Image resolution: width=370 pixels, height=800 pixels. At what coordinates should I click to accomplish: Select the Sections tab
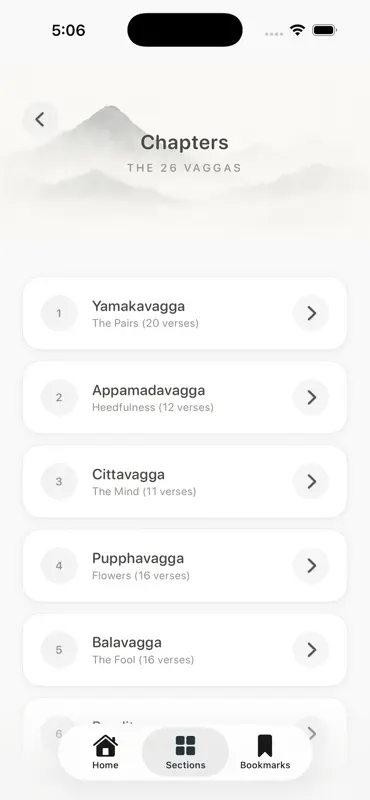pyautogui.click(x=185, y=752)
